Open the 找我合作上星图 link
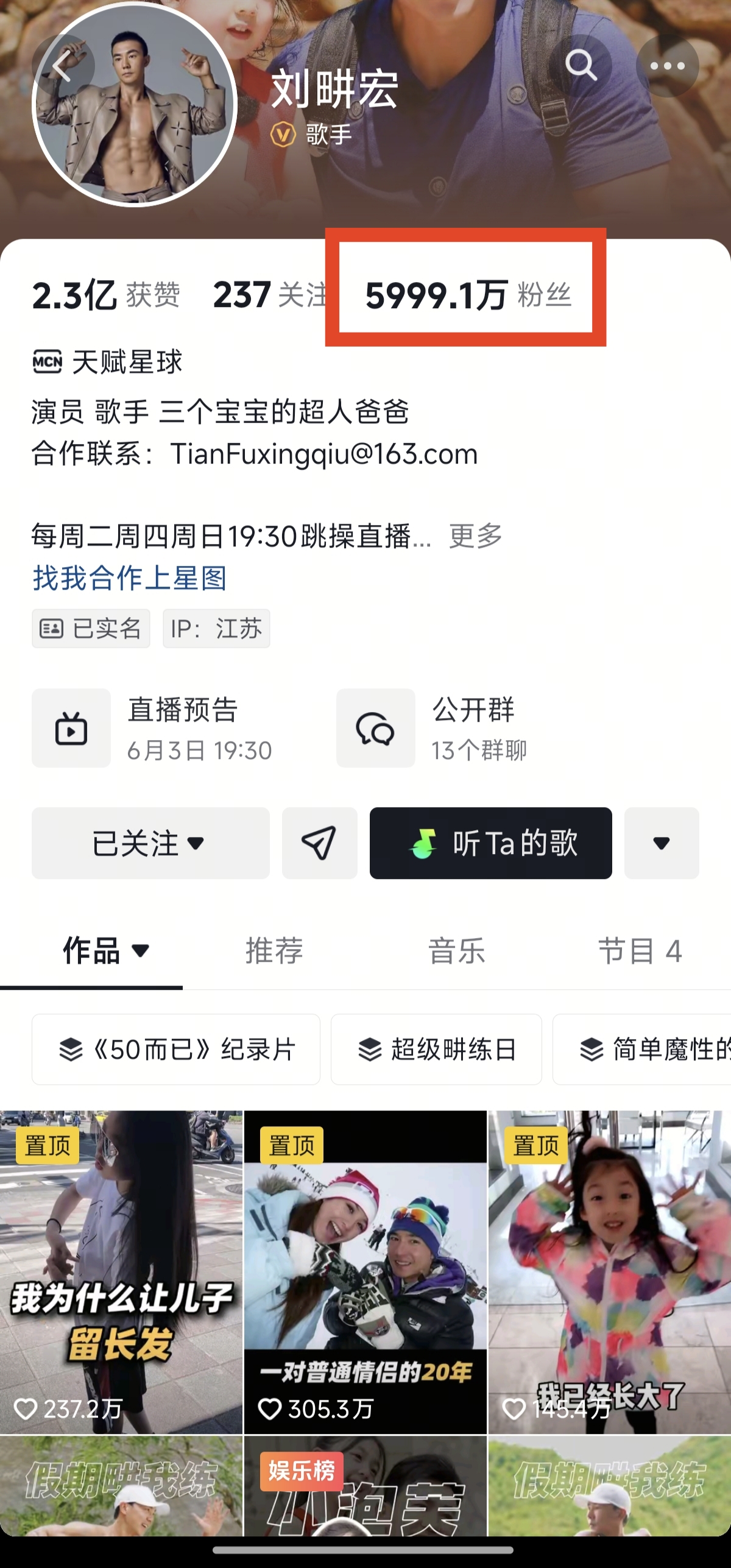Screen dimensions: 731x1568 [130, 578]
